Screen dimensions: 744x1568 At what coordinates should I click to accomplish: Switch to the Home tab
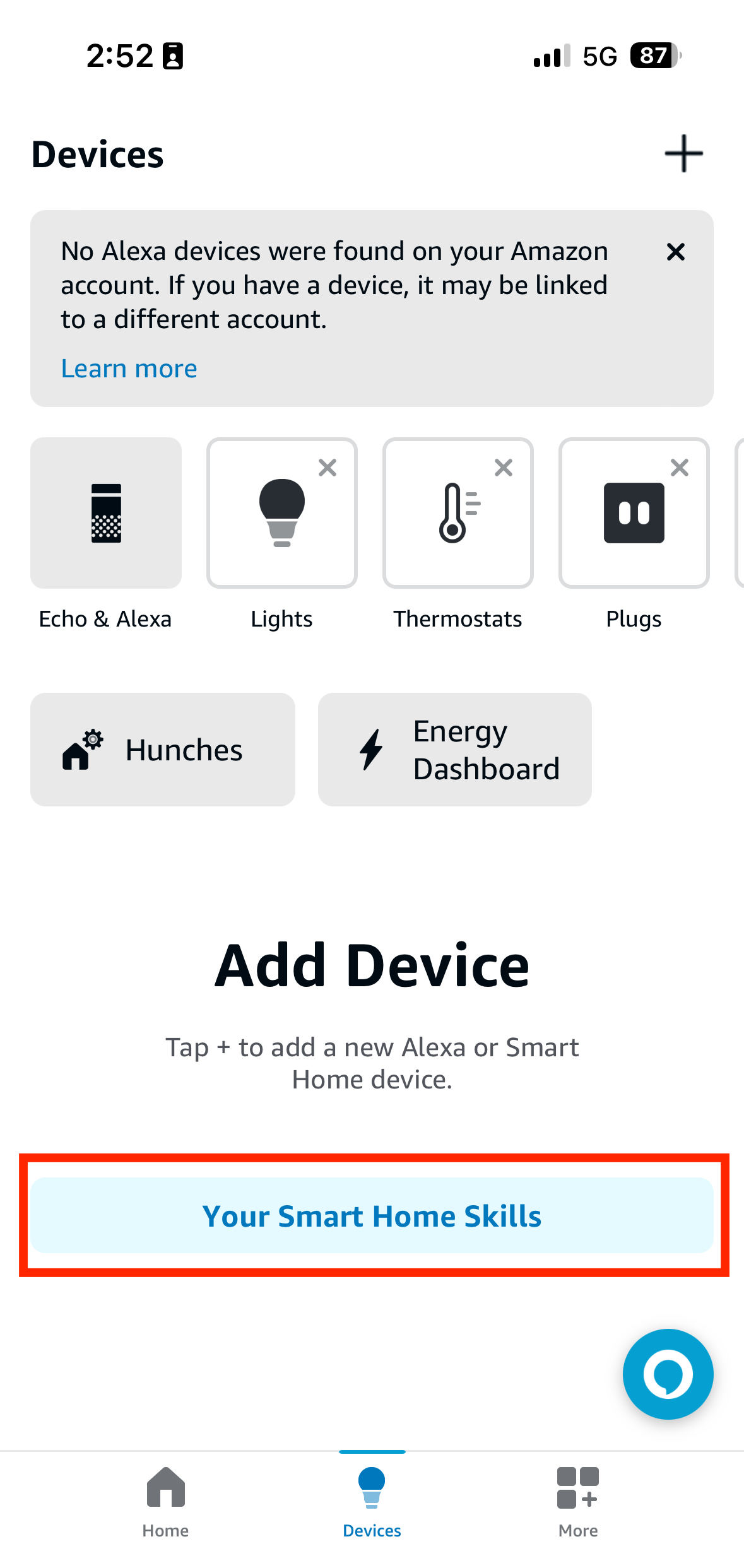coord(165,1502)
